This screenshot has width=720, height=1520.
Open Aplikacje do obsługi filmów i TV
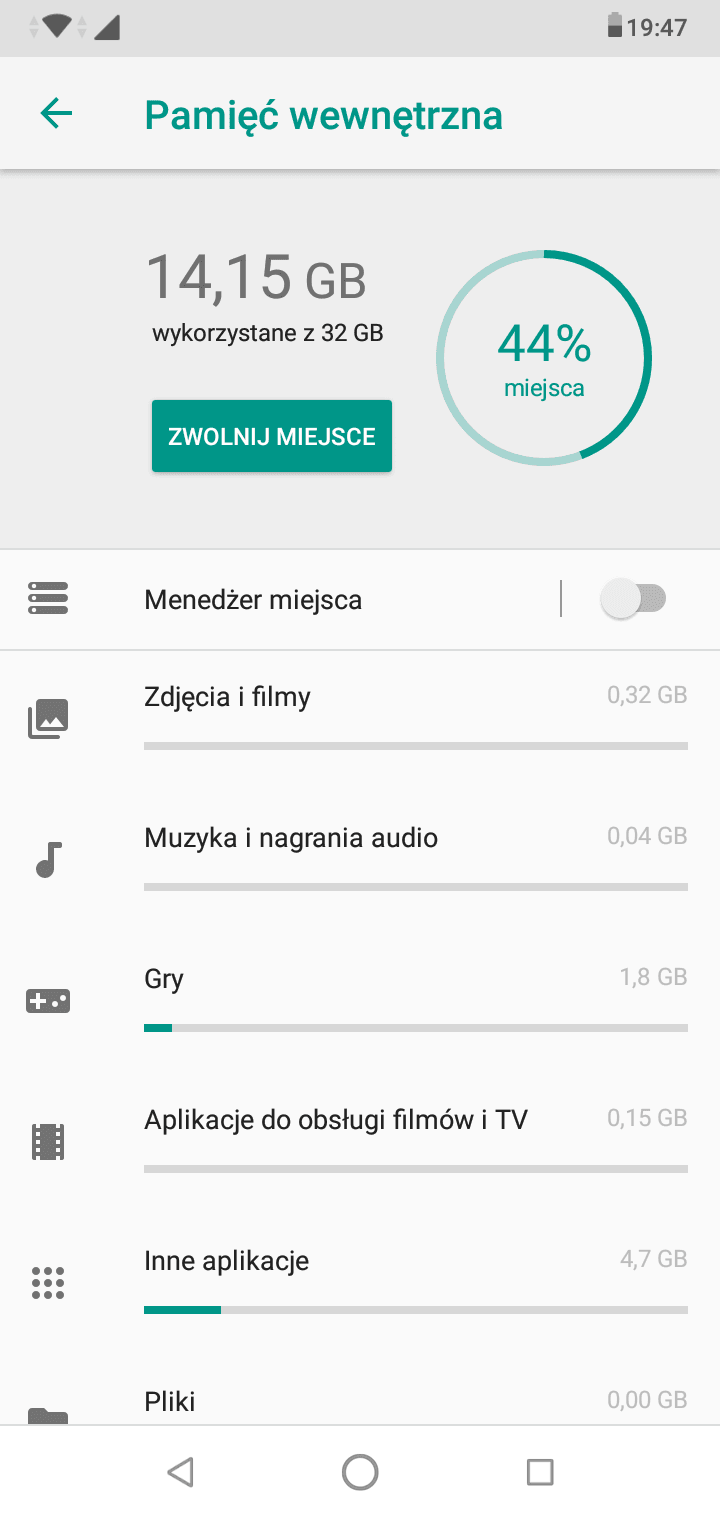click(360, 1141)
